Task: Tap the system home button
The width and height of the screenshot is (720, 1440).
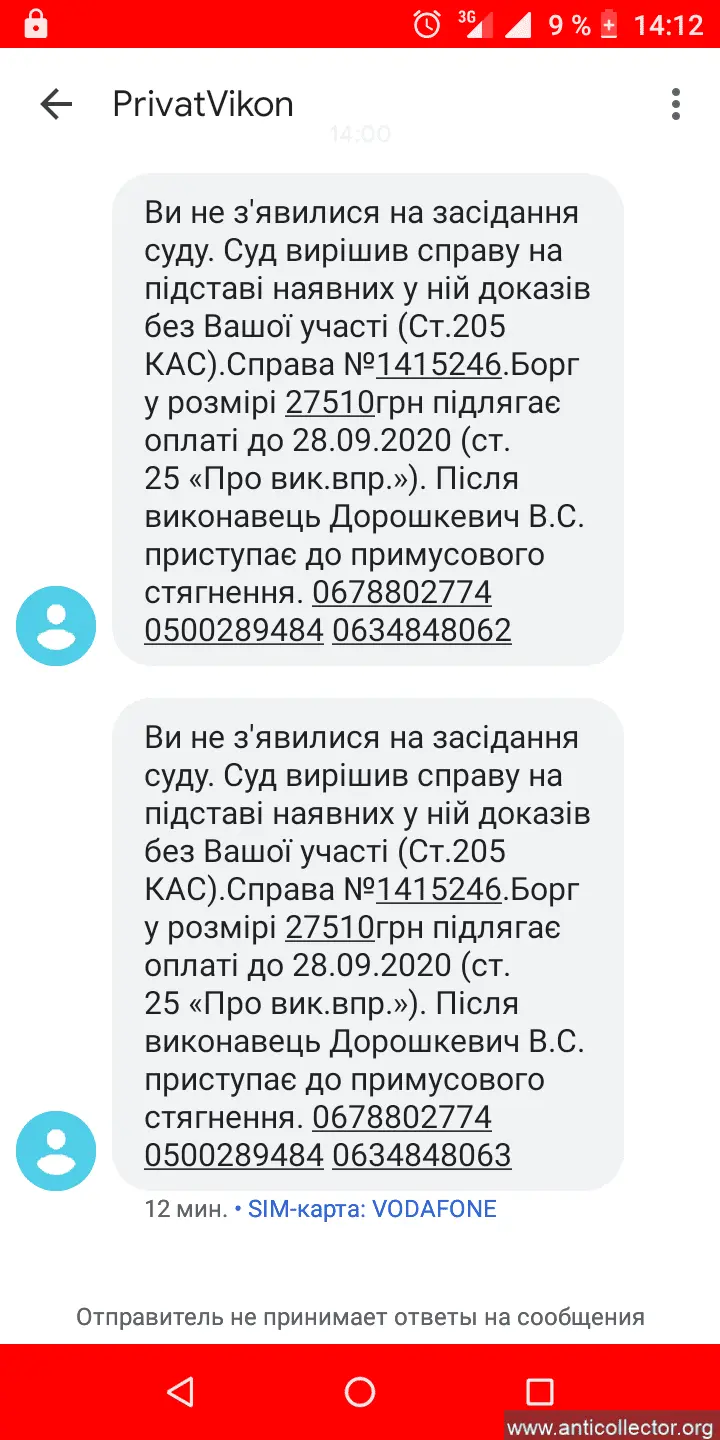Action: (x=360, y=1391)
